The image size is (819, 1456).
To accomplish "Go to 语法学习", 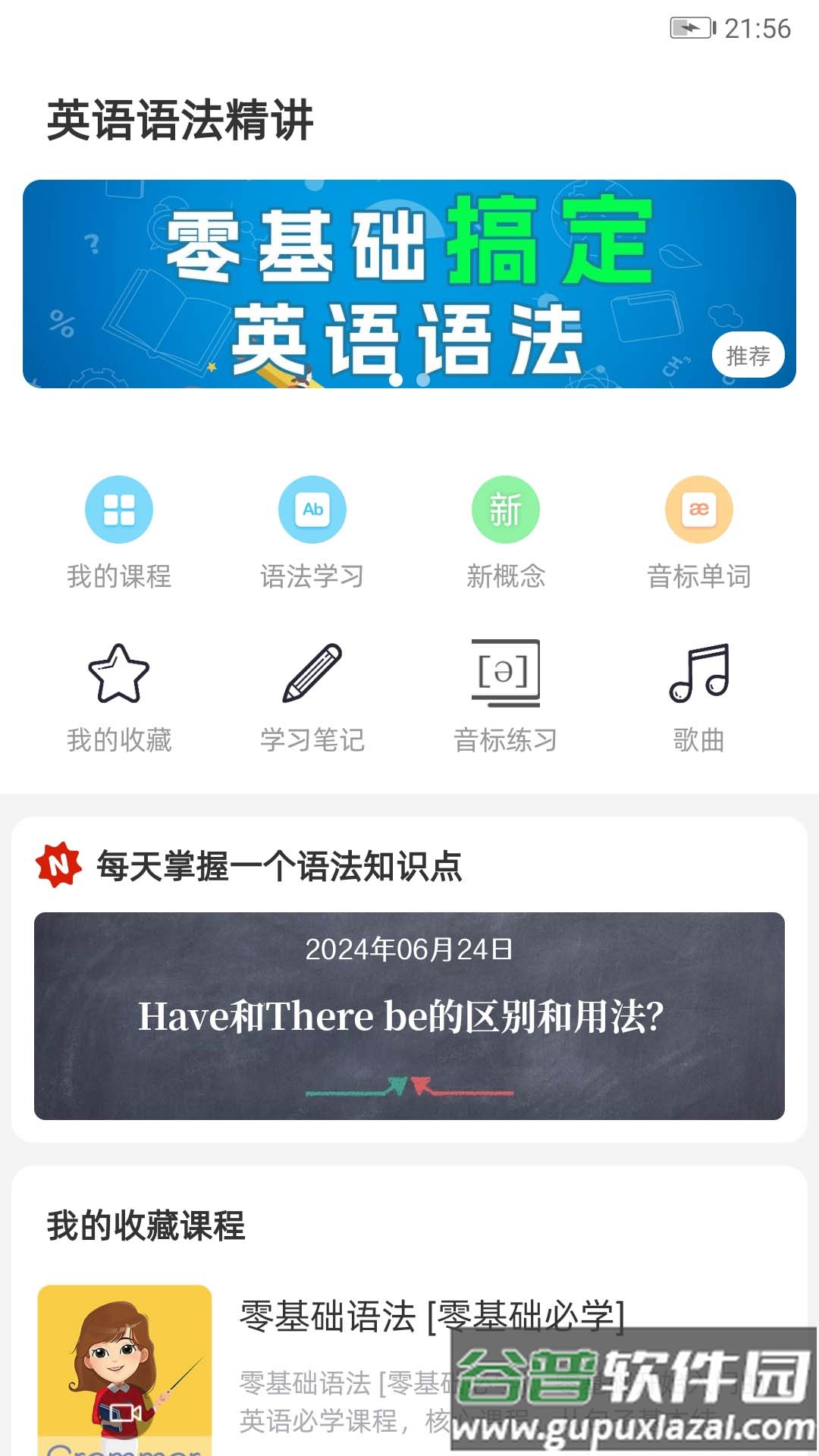I will point(312,532).
